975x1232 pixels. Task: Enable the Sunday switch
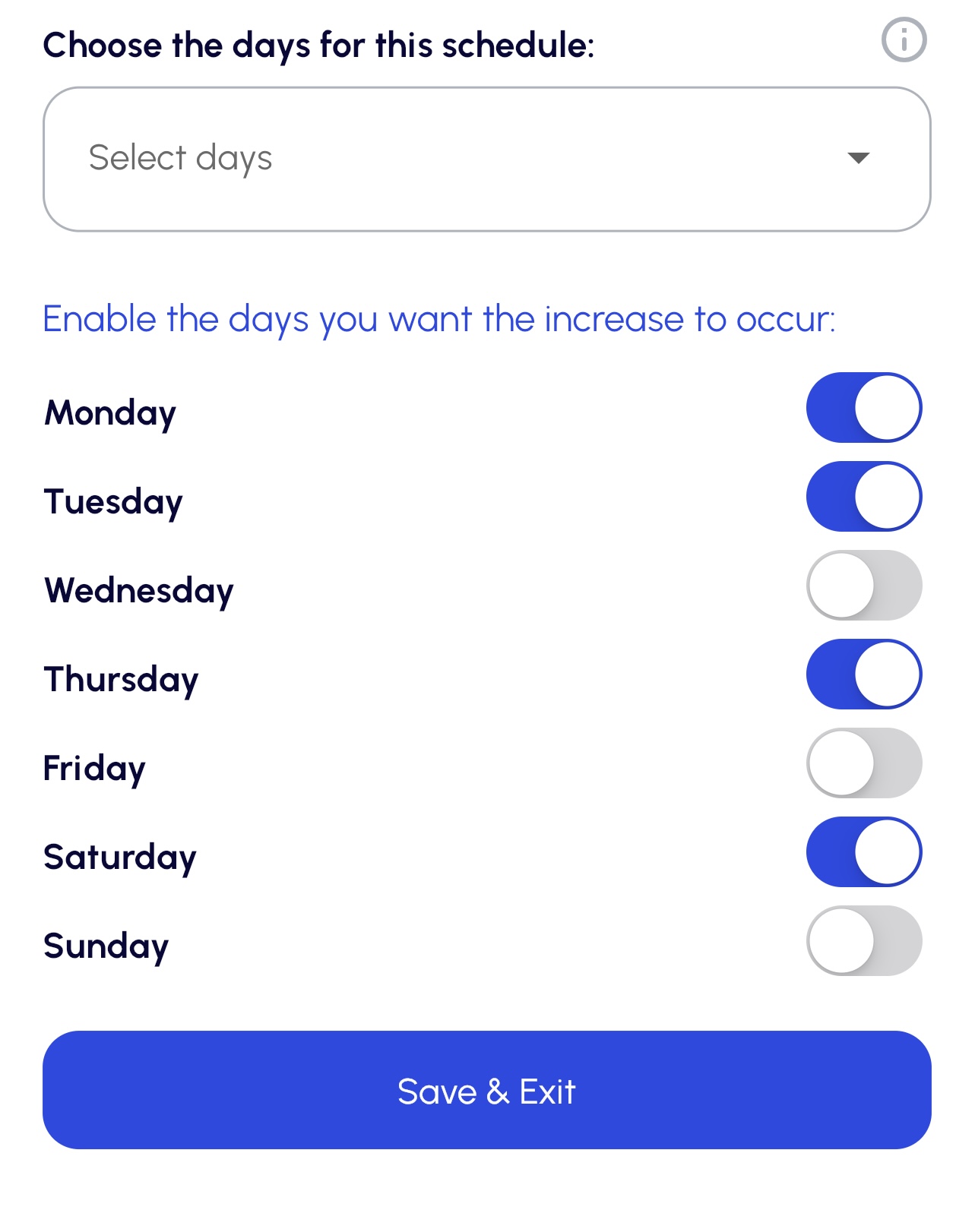pyautogui.click(x=863, y=941)
